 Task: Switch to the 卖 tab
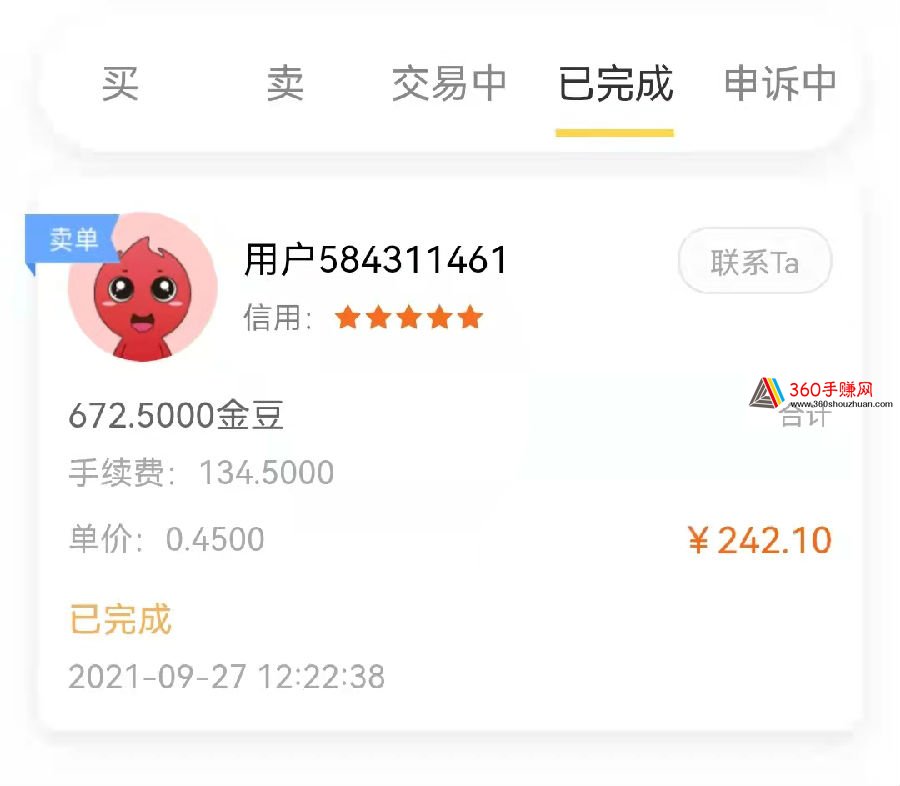coord(285,84)
